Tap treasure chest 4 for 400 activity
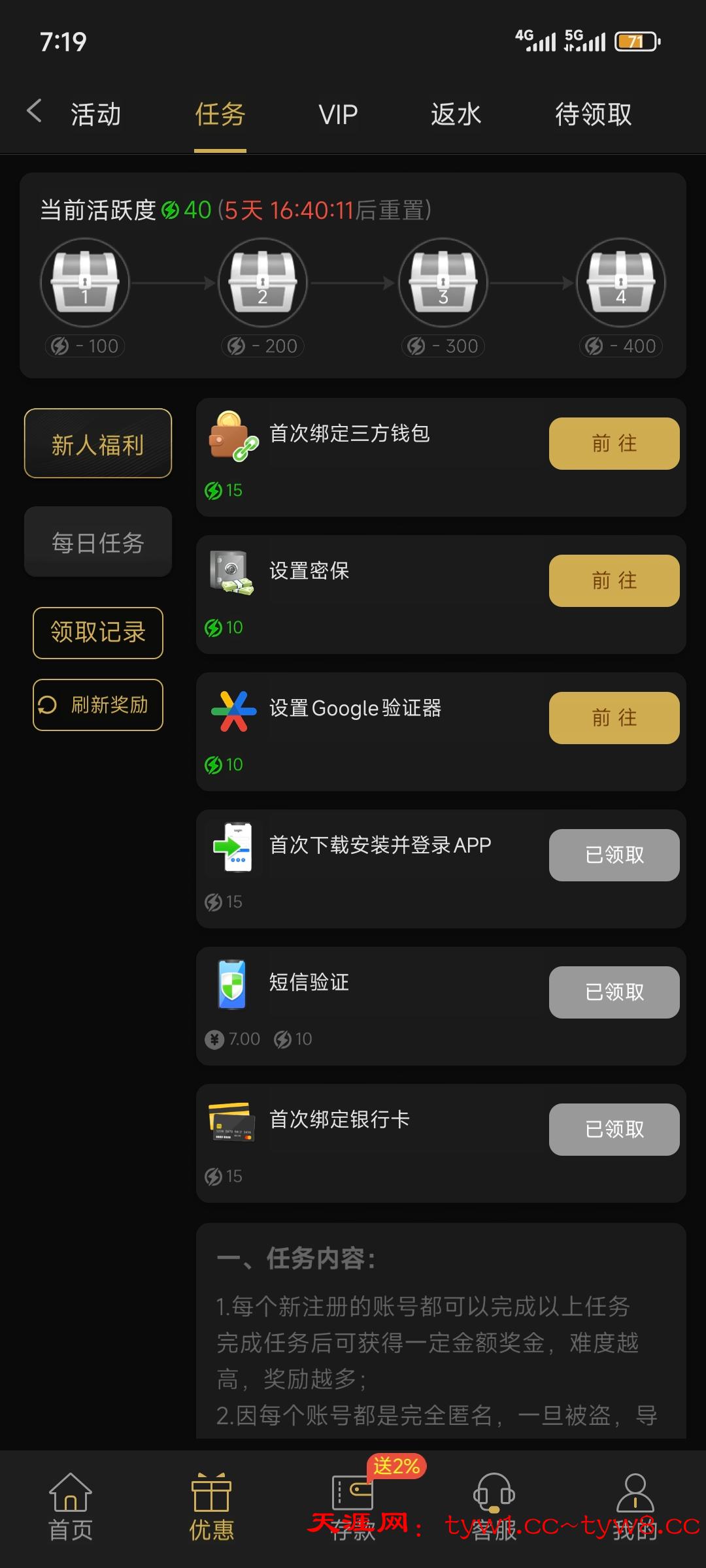 pos(620,283)
